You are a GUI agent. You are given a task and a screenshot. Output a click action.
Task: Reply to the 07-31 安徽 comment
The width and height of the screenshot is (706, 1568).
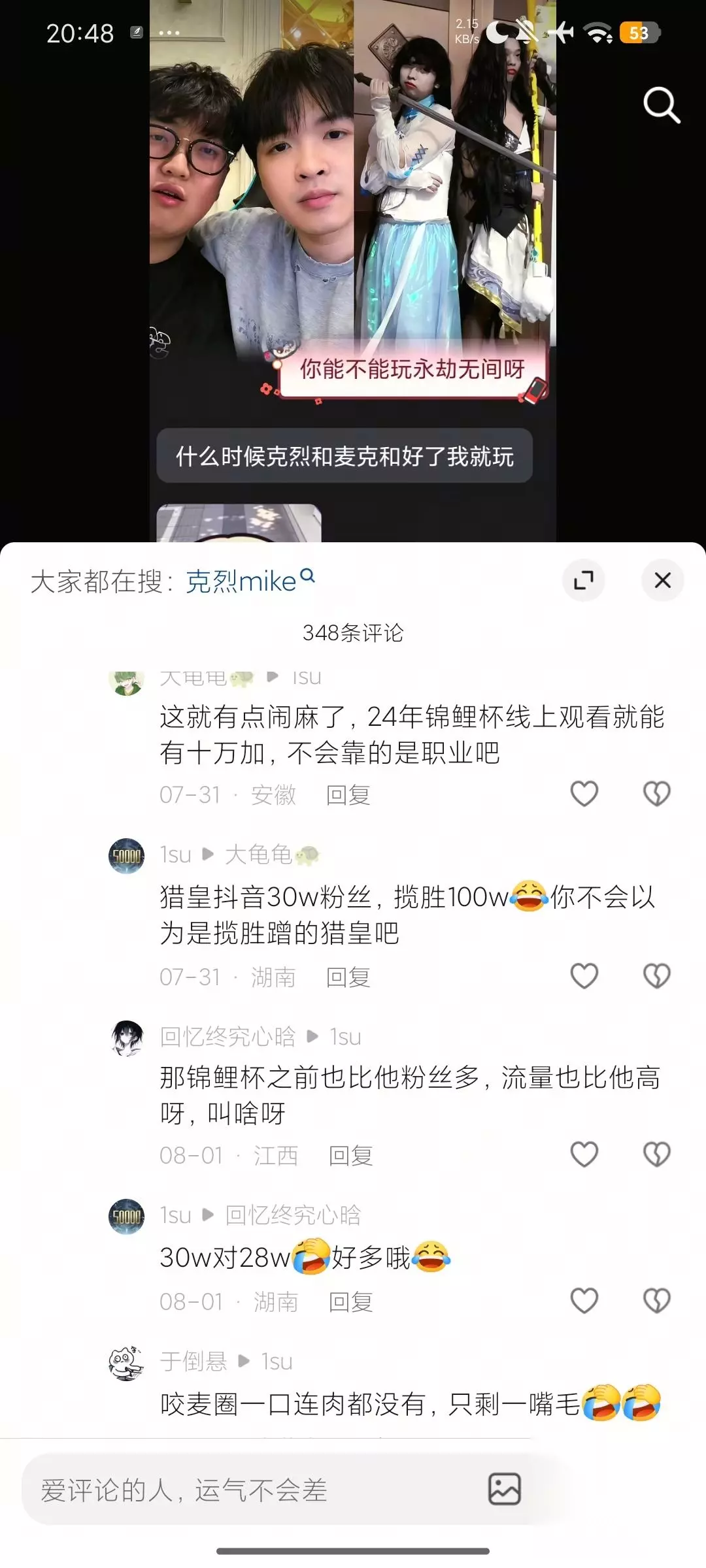[348, 795]
